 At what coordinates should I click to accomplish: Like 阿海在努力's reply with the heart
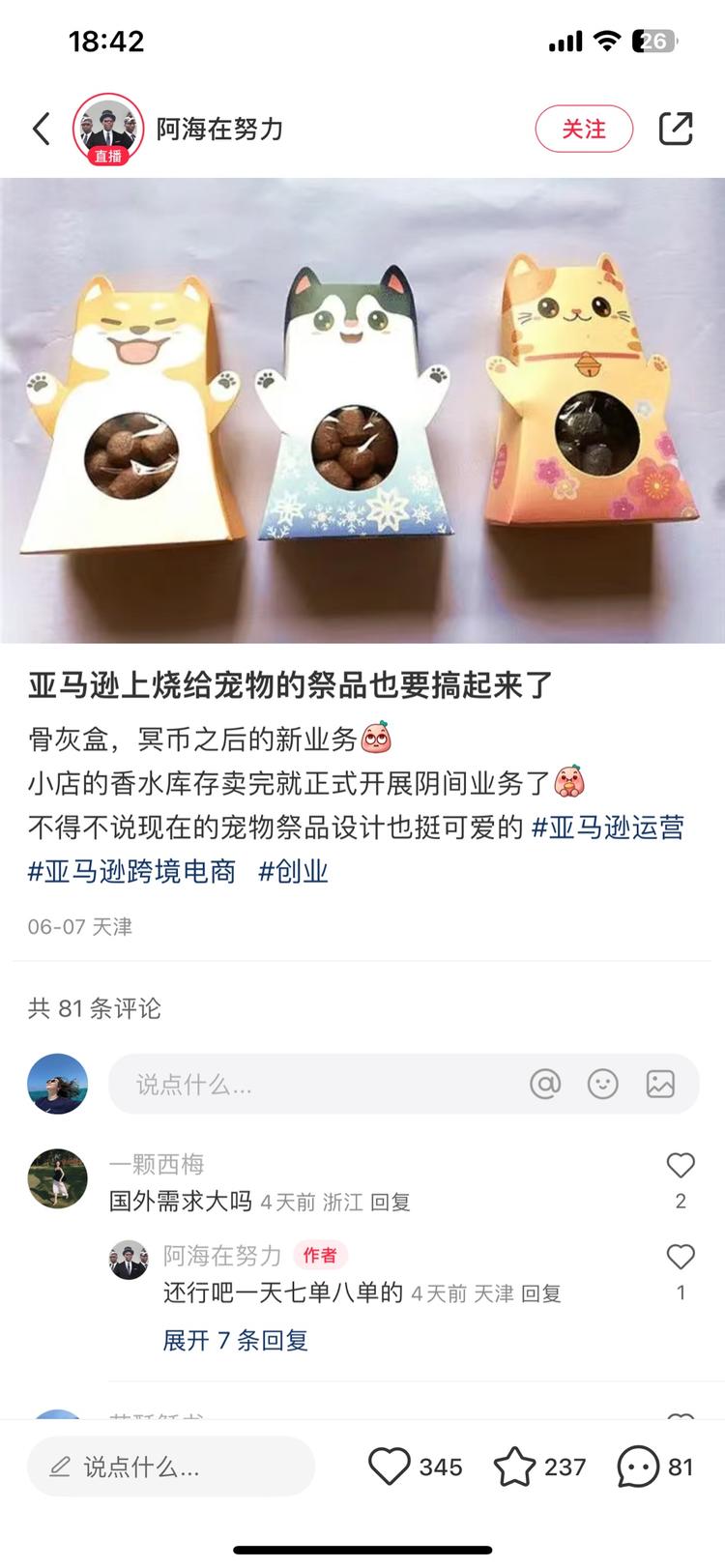680,1255
